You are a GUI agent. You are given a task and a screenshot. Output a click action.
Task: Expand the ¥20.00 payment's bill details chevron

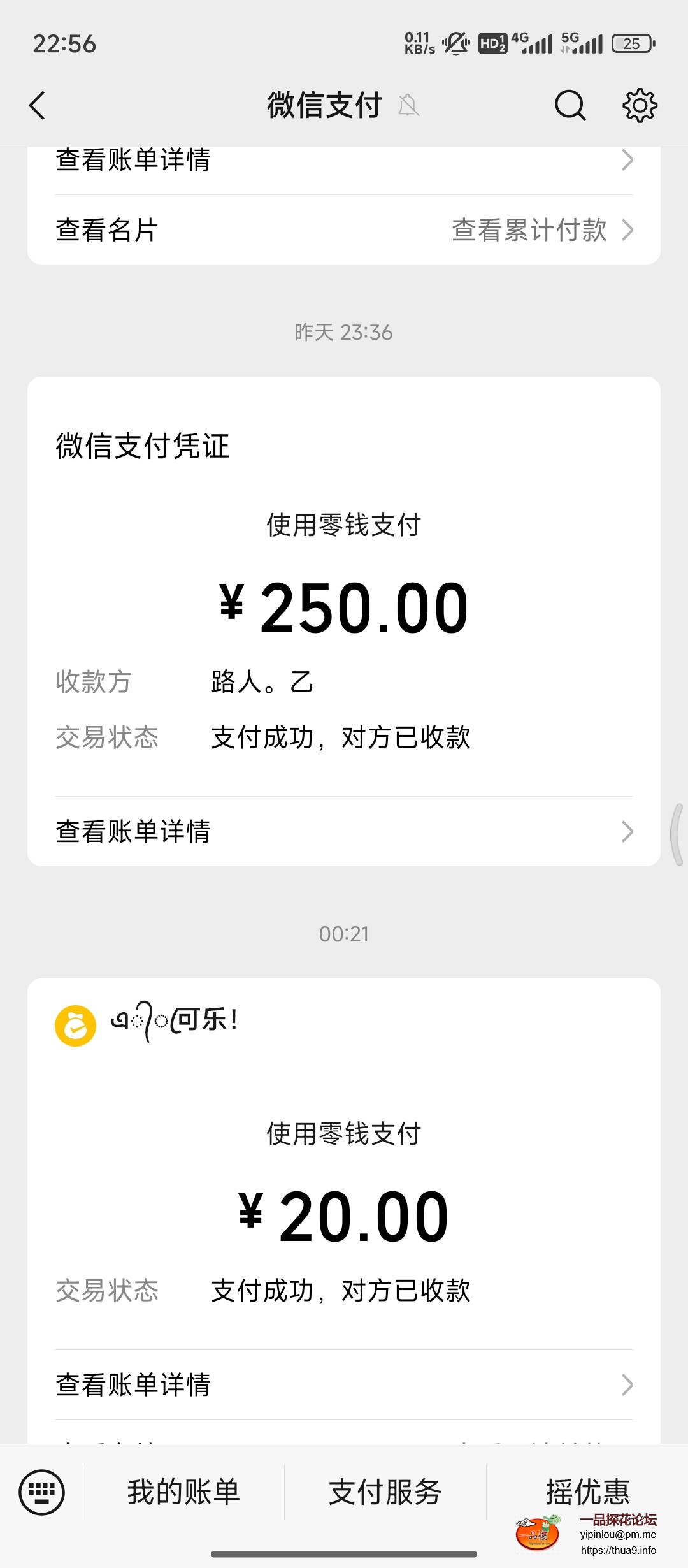tap(628, 1384)
